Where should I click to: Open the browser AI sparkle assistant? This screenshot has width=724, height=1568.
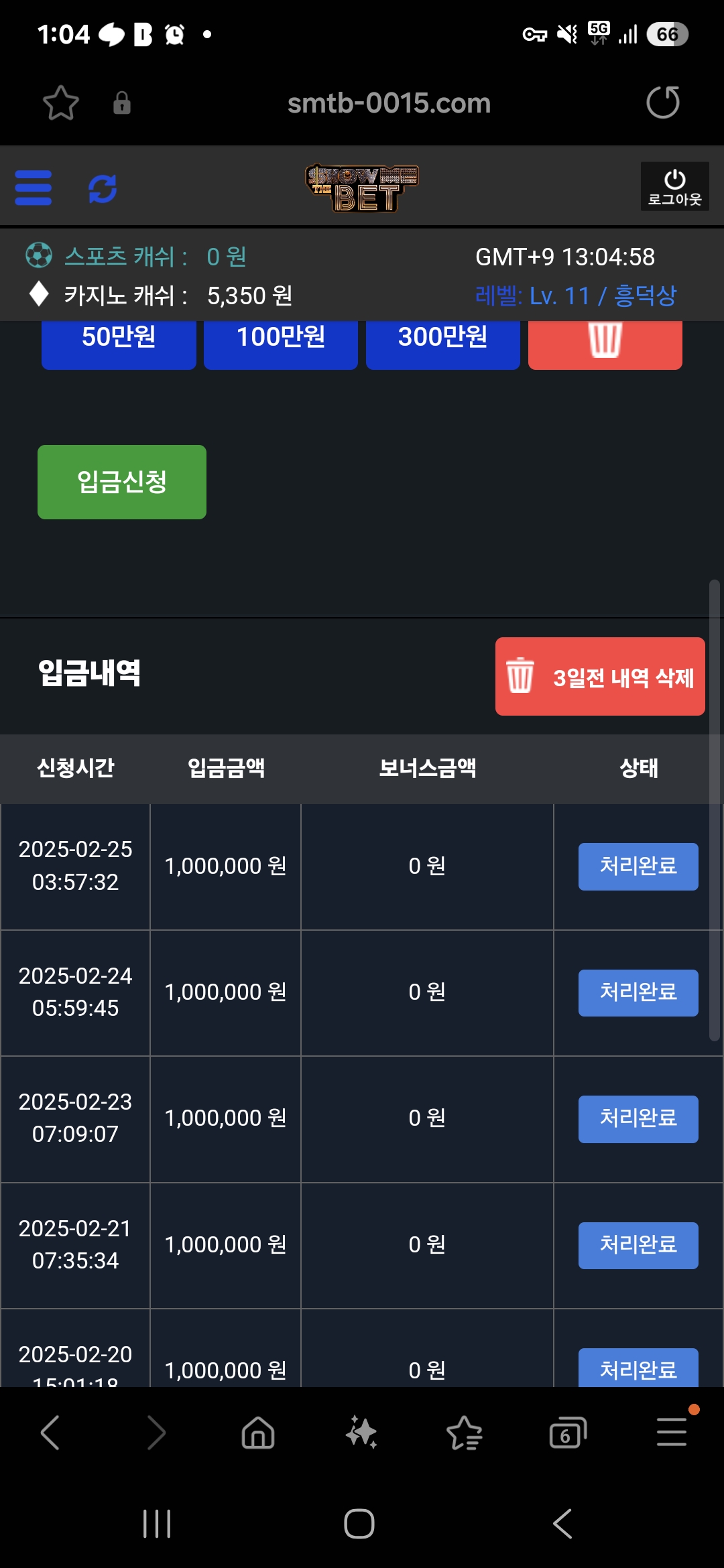(x=361, y=1433)
